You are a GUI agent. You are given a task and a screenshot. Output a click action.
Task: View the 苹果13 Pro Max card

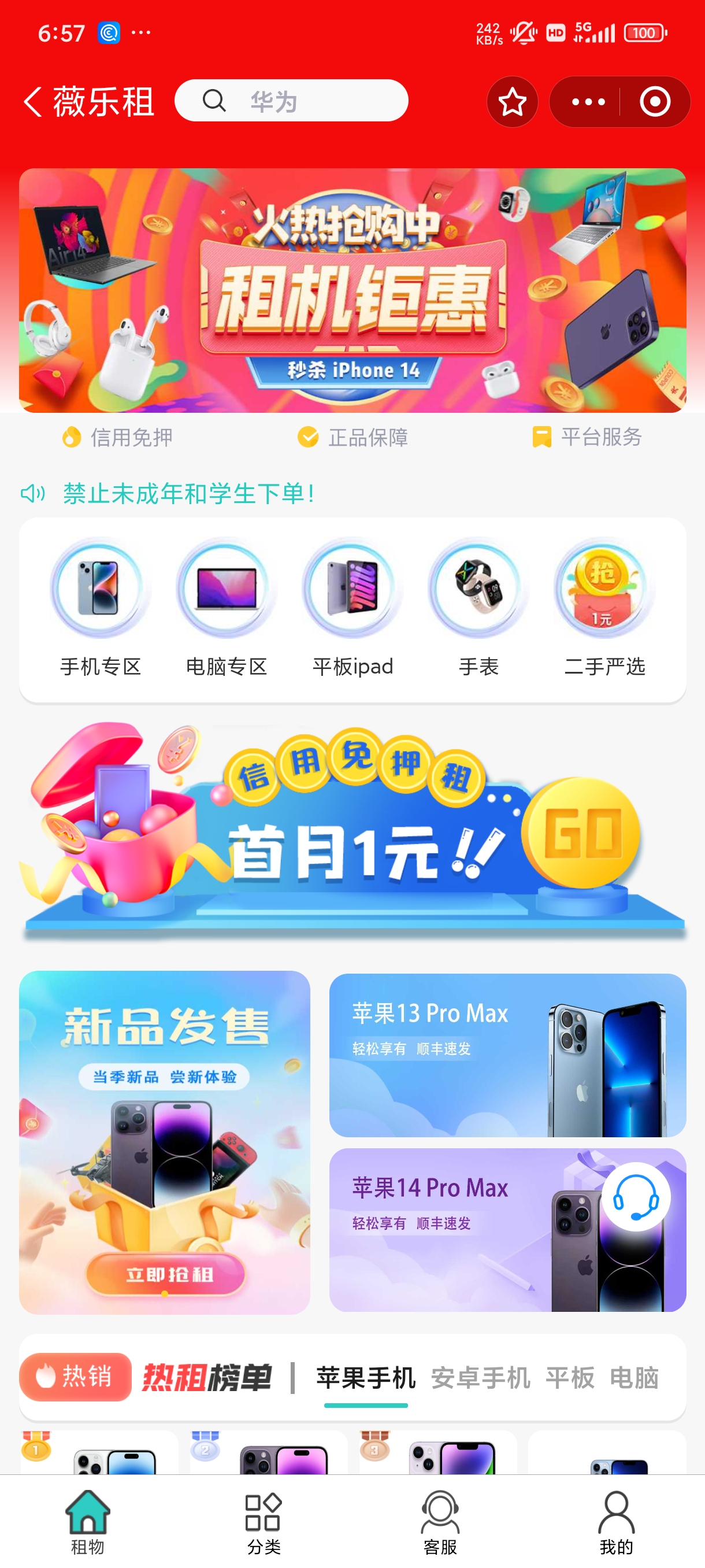(x=507, y=1055)
